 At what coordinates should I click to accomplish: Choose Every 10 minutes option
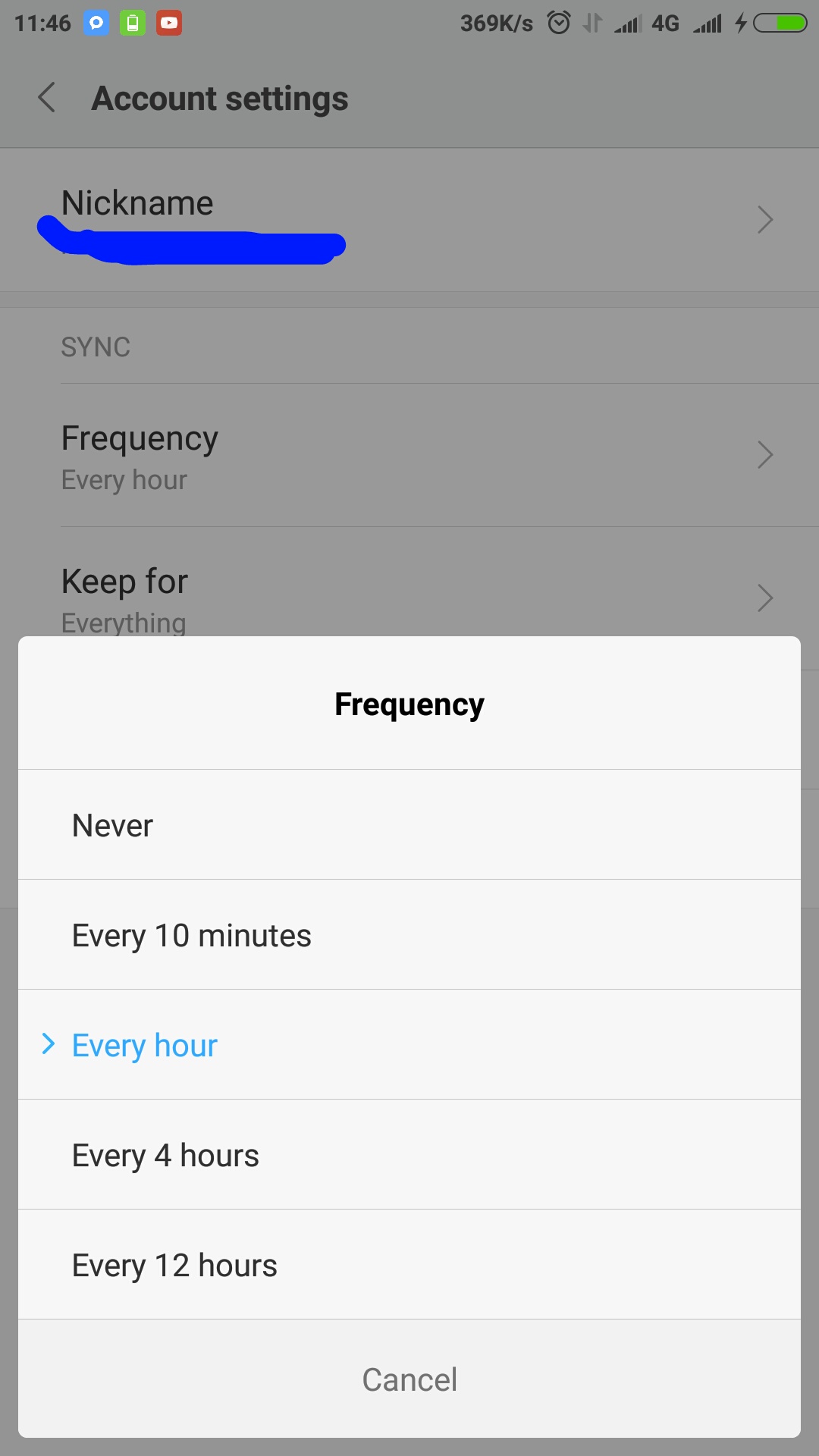tap(409, 935)
